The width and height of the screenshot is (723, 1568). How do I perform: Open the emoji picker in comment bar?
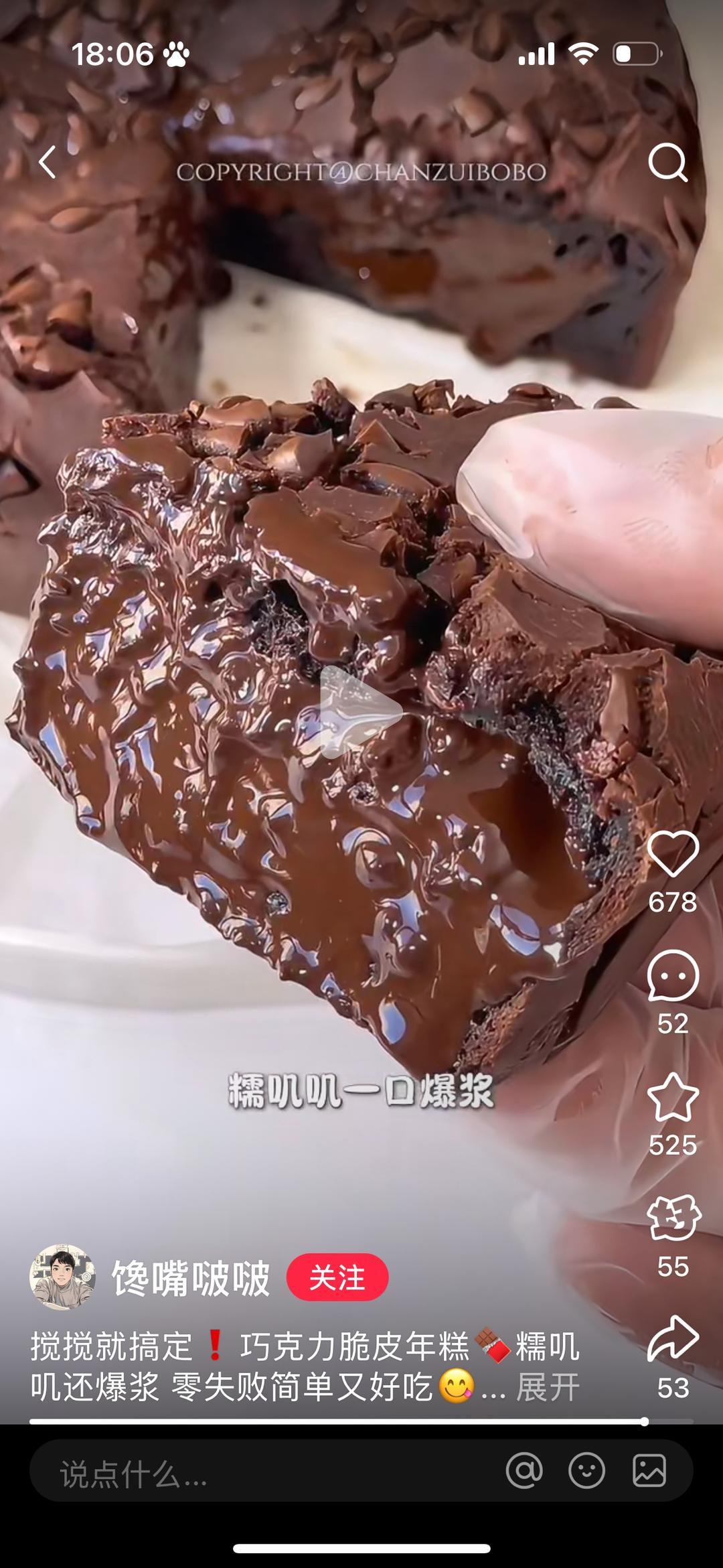click(586, 1472)
